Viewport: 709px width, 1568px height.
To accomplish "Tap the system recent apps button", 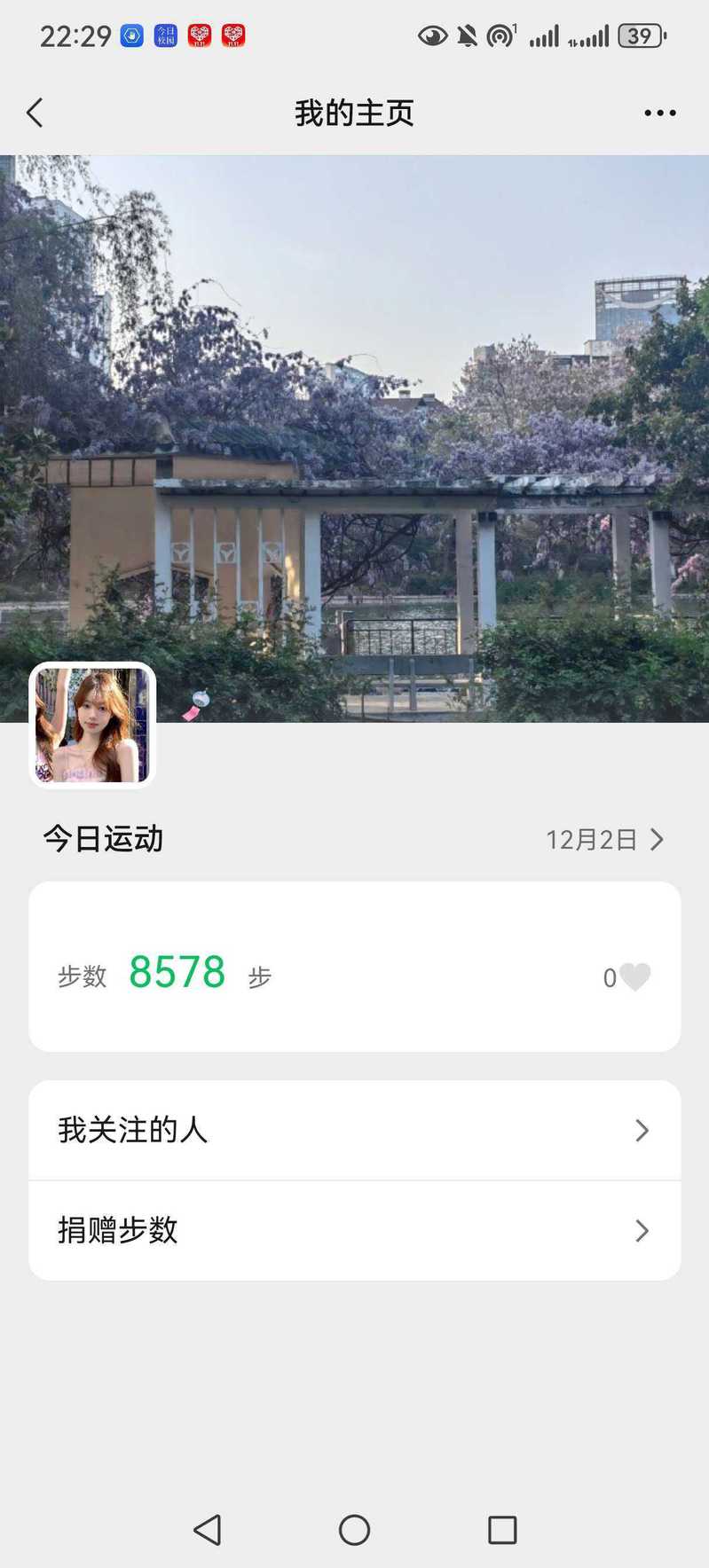I will 502,1530.
